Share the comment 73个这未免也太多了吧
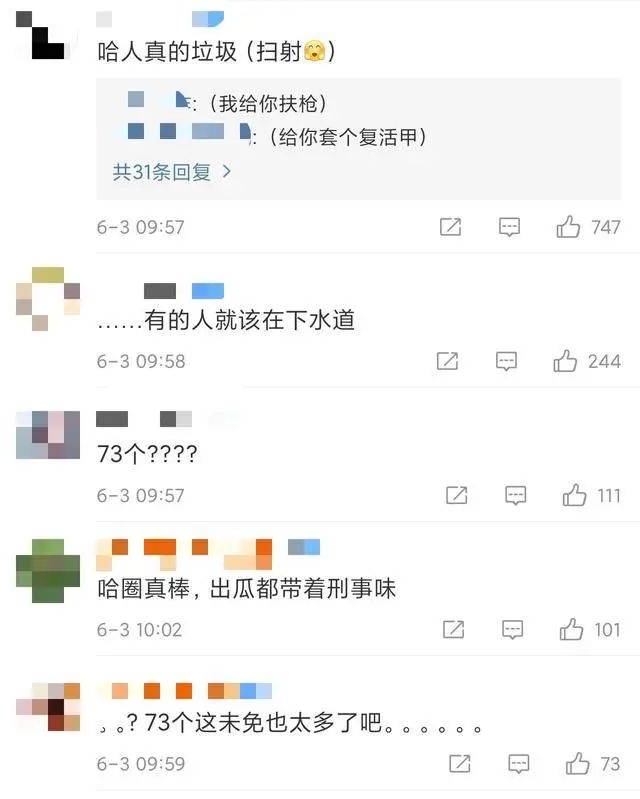This screenshot has width=640, height=799. [x=459, y=764]
